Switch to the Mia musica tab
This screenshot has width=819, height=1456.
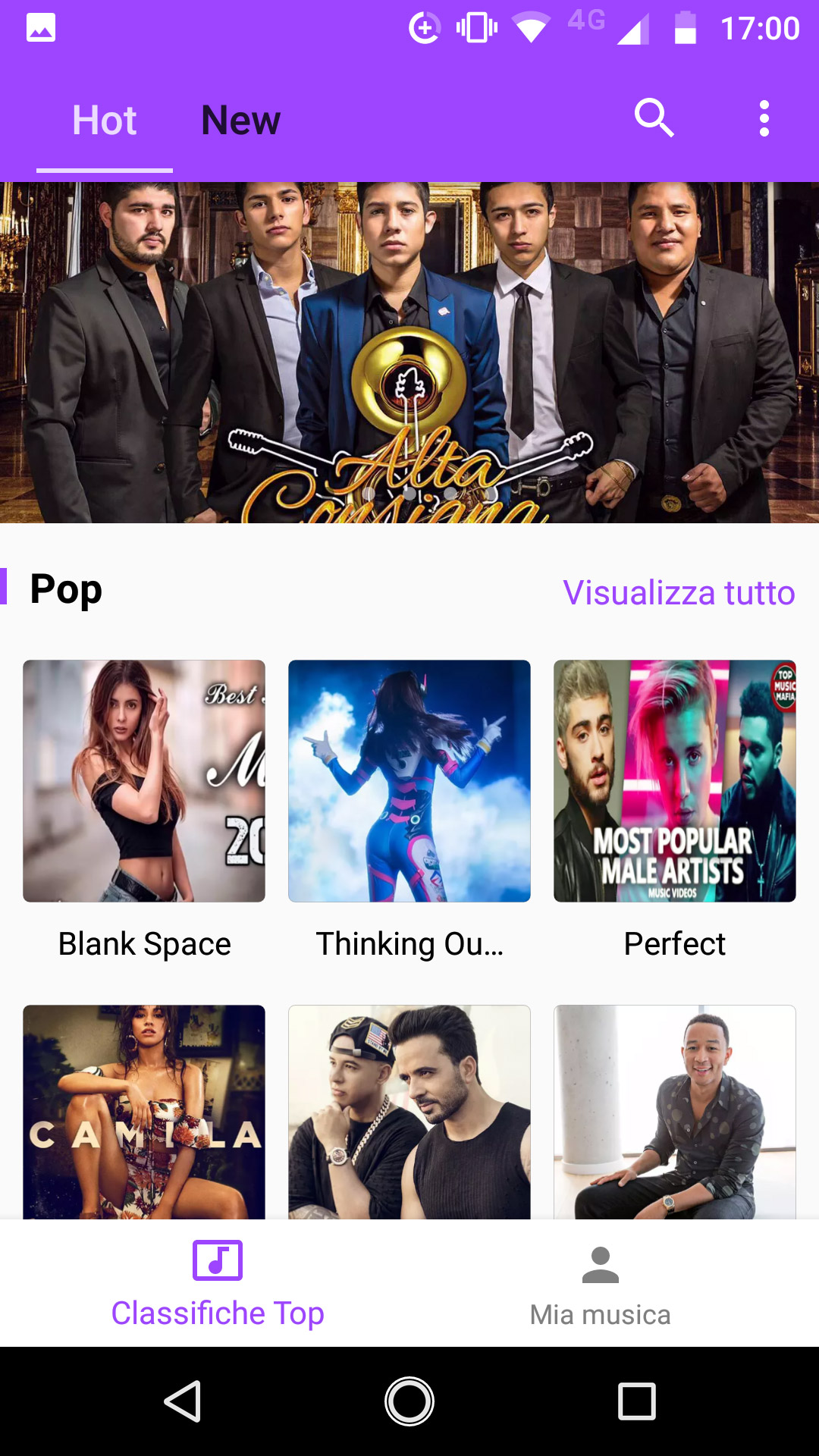601,1283
